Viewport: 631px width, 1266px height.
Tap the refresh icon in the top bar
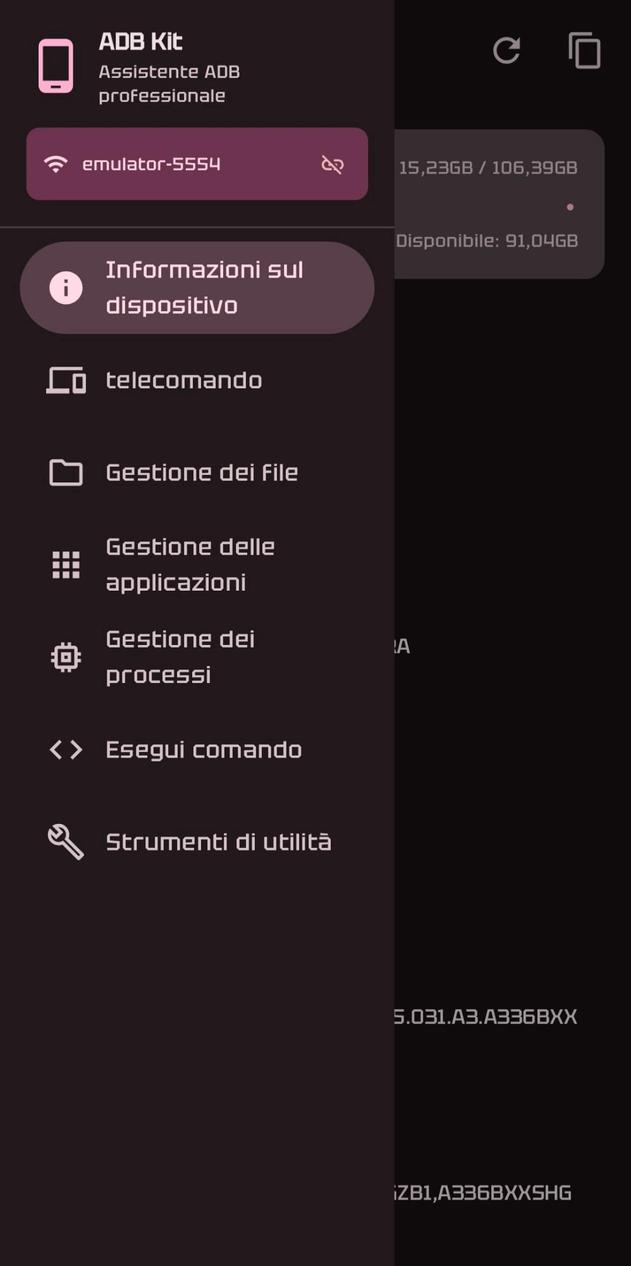(507, 50)
